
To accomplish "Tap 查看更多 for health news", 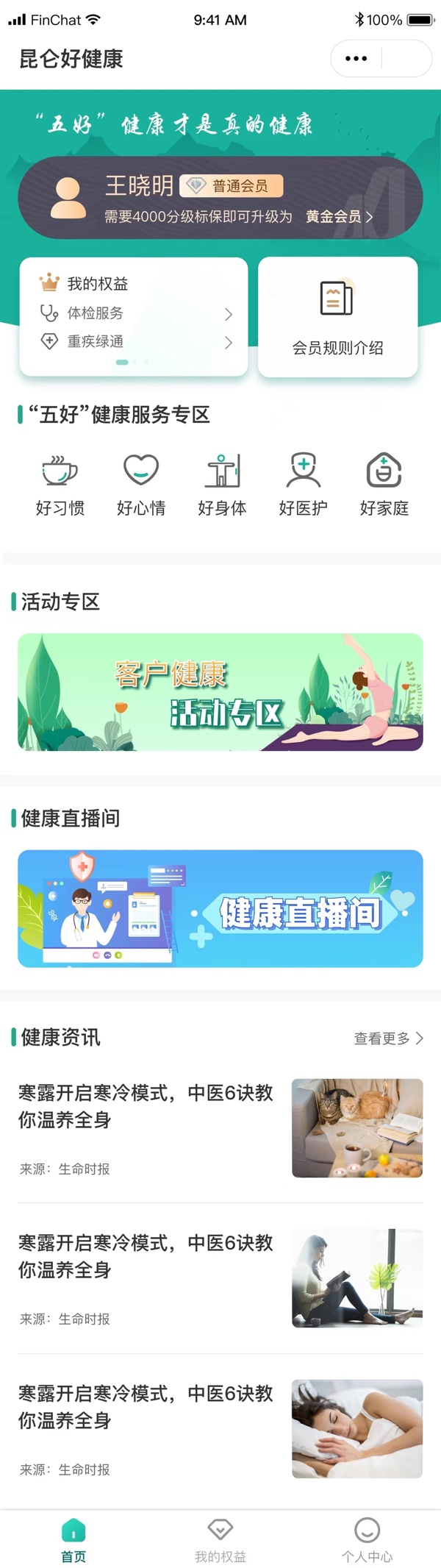I will pos(388,1038).
